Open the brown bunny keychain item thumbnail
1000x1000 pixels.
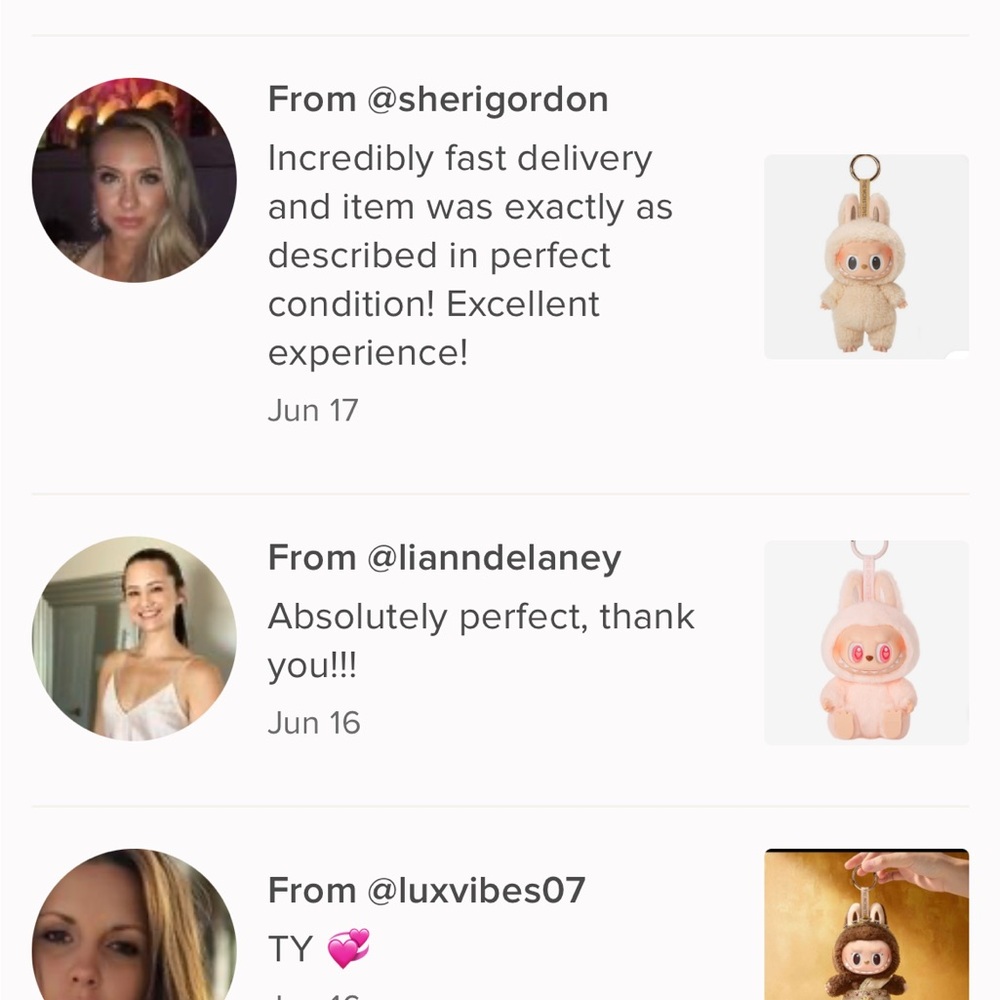coord(866,925)
